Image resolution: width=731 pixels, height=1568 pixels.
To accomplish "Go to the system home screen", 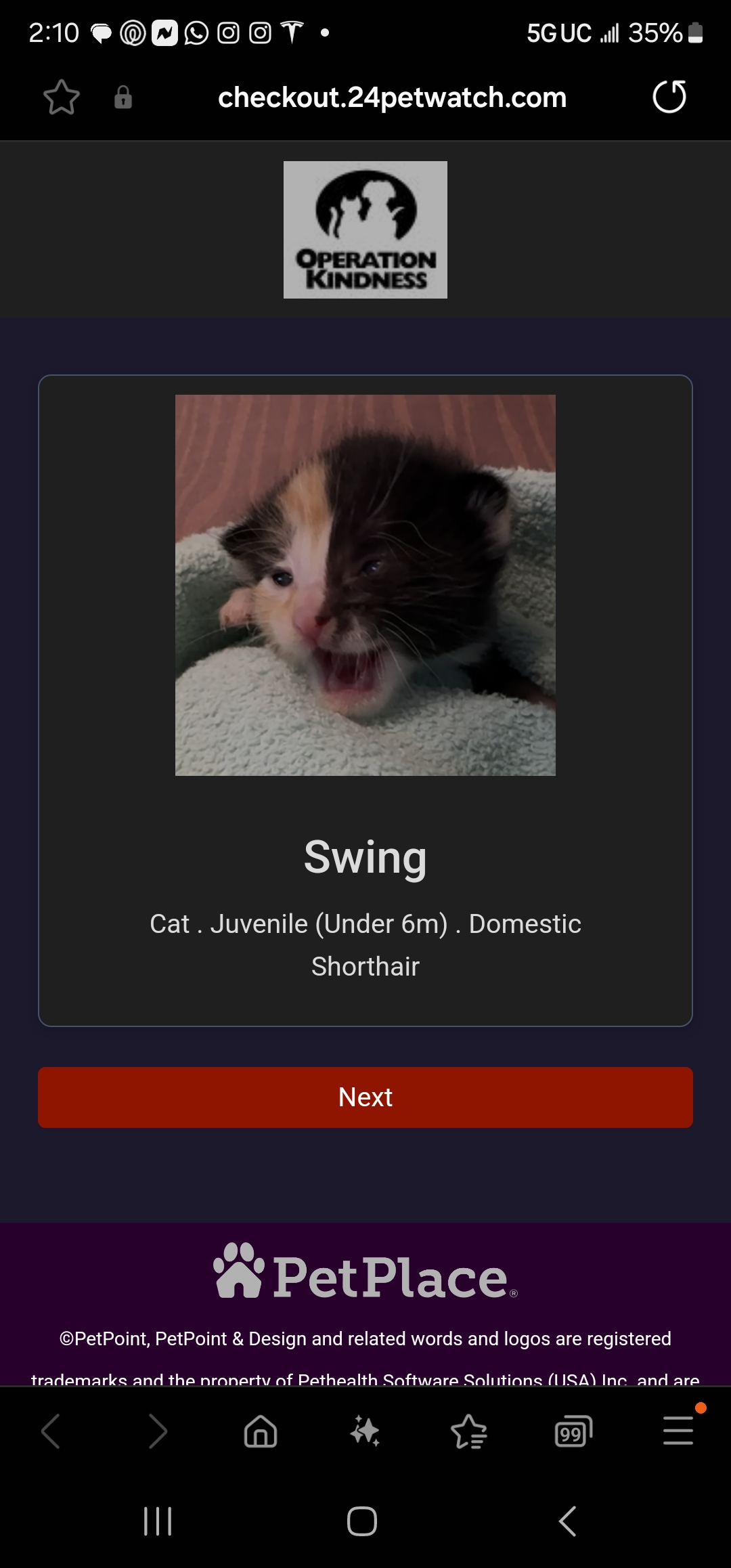I will [362, 1521].
